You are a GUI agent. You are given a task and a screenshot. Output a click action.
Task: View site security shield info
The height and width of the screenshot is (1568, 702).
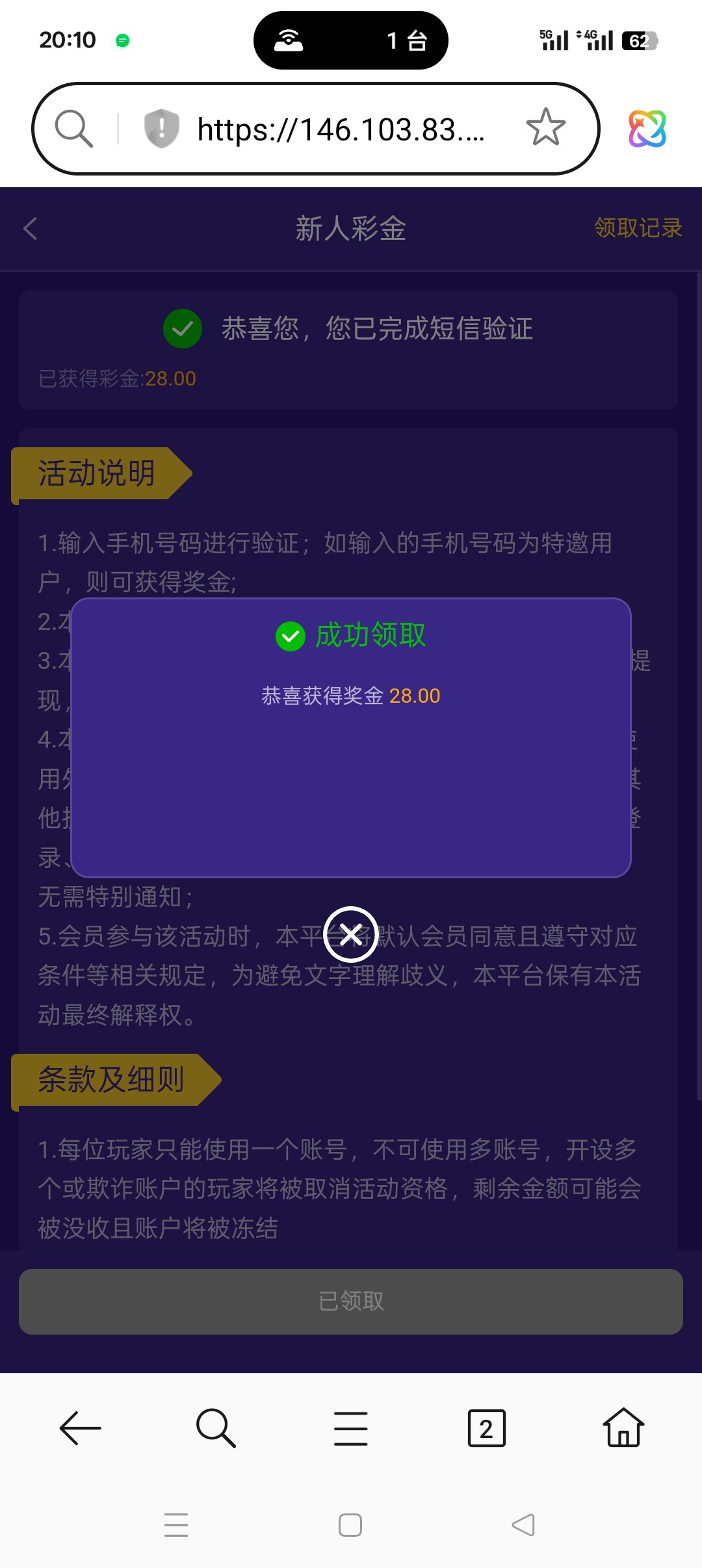pyautogui.click(x=161, y=128)
